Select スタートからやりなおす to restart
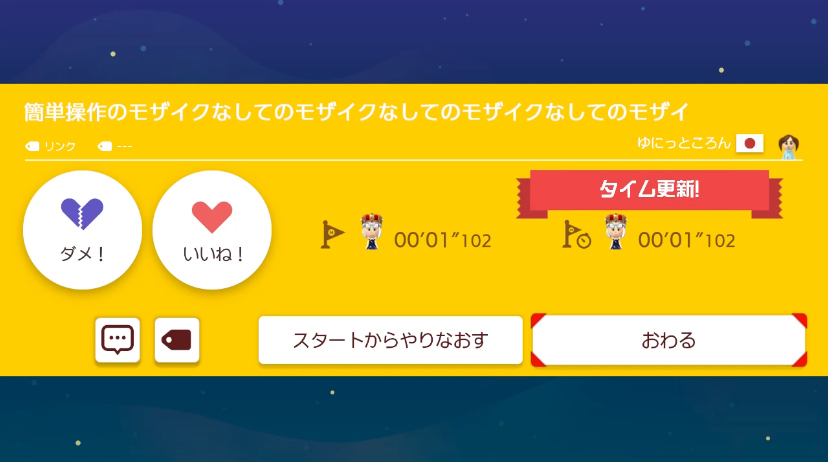The height and width of the screenshot is (462, 828). [390, 340]
